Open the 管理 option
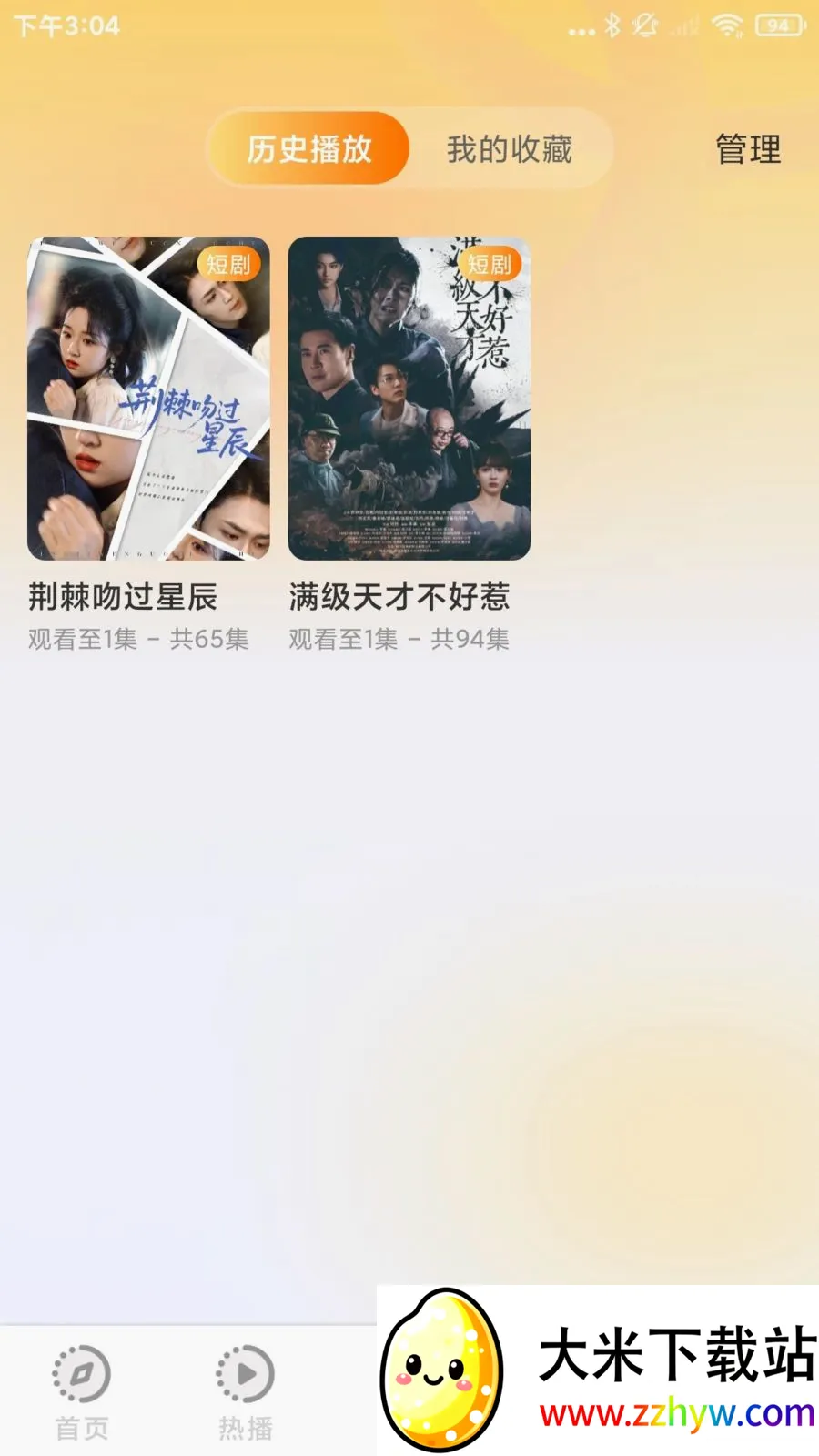Viewport: 819px width, 1456px height. (748, 149)
